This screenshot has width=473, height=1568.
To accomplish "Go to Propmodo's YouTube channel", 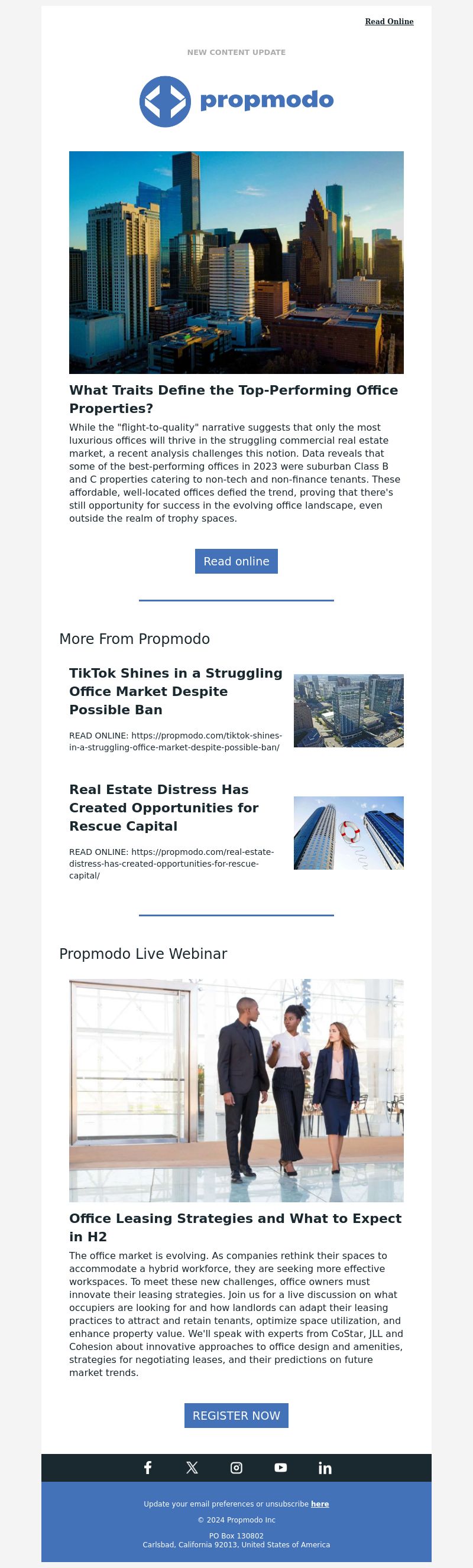I will pos(280,1468).
